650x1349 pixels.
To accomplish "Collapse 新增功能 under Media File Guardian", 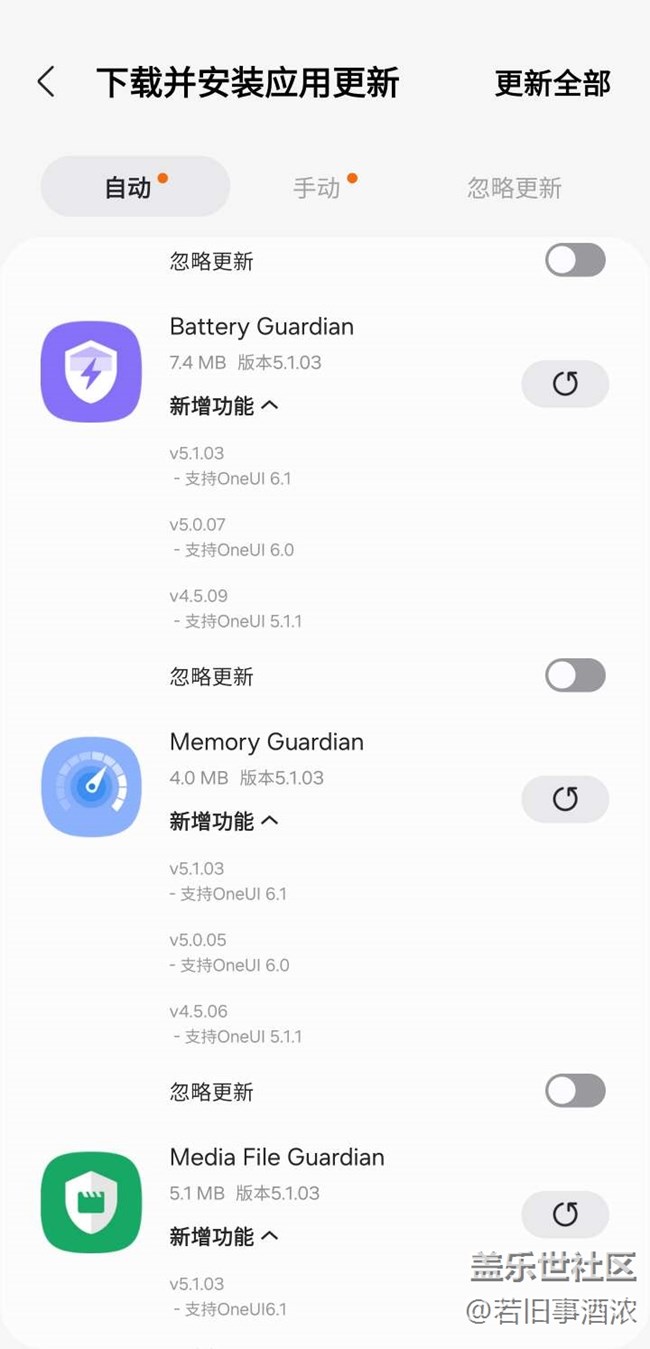I will coord(224,1236).
